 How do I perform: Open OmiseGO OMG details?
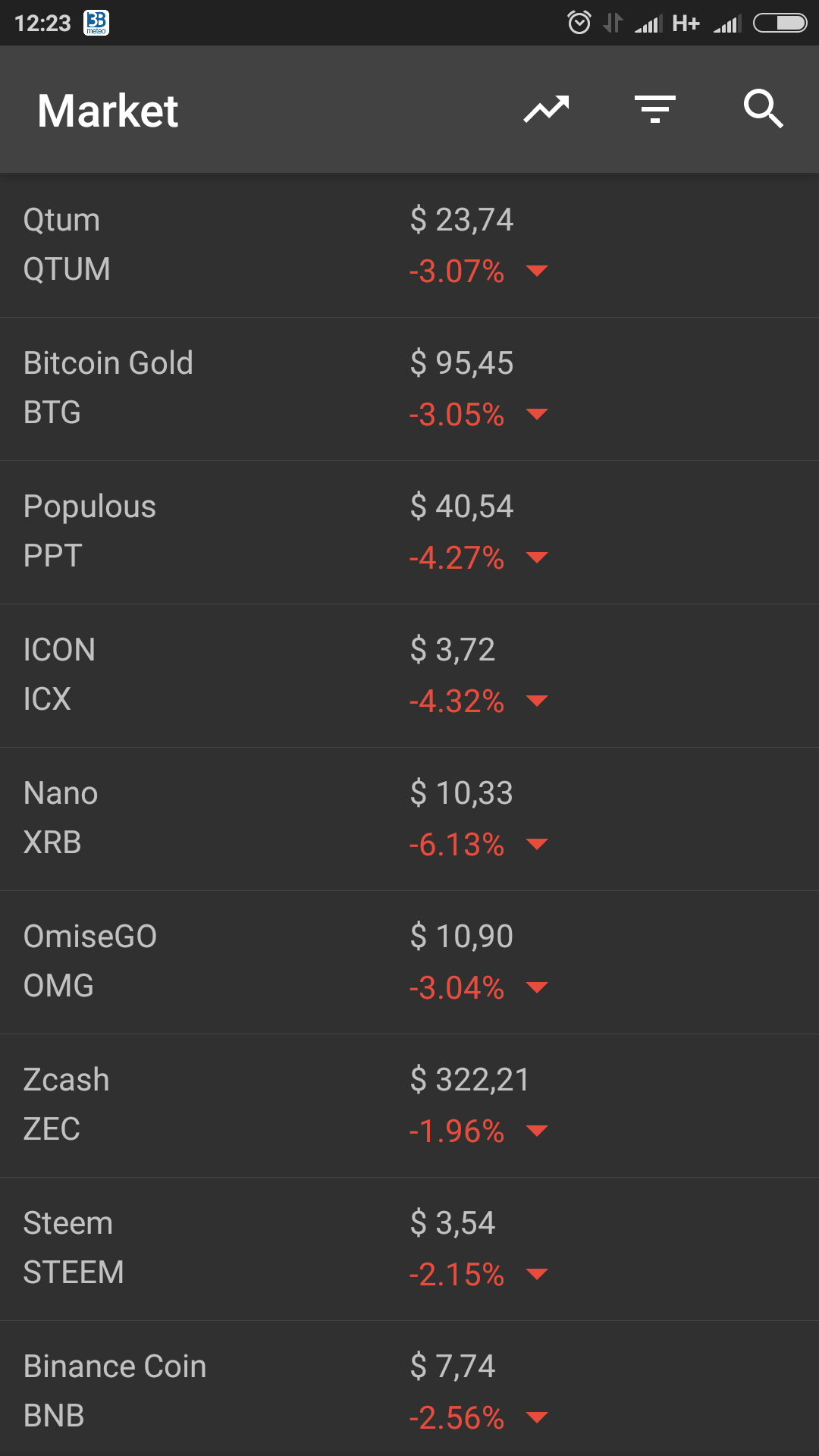pyautogui.click(x=409, y=962)
